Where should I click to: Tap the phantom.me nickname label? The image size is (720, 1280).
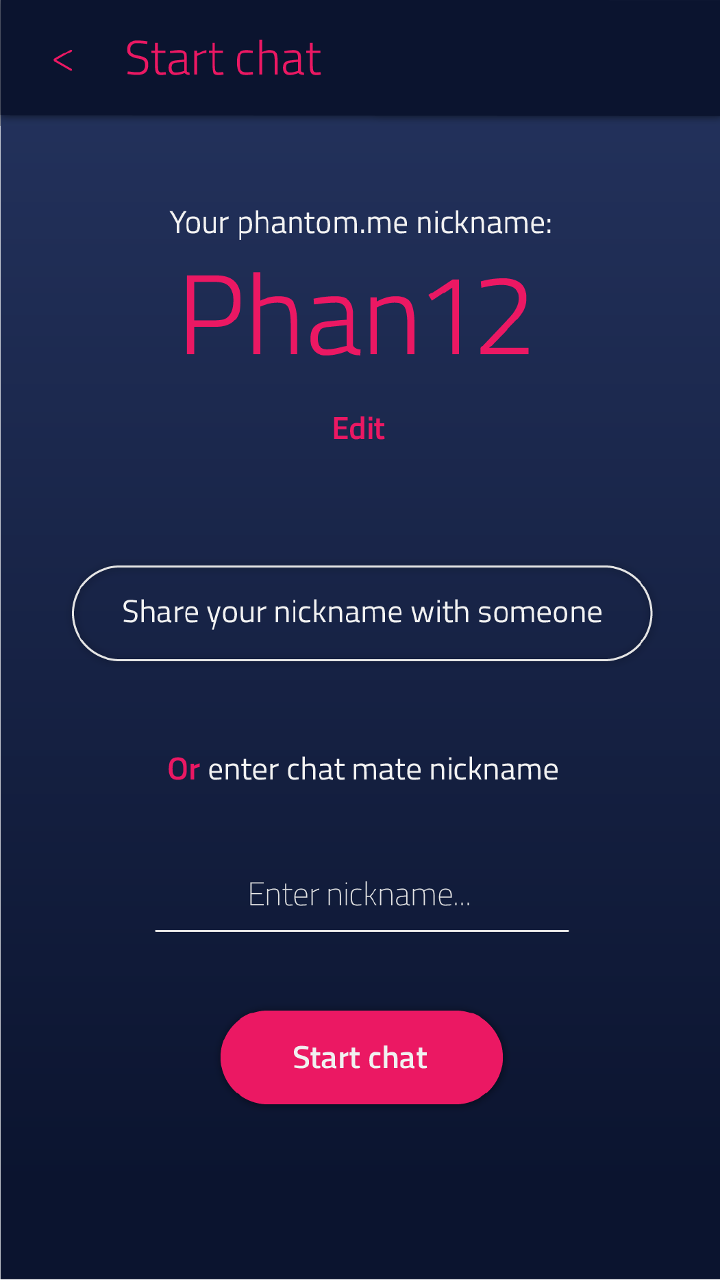click(358, 222)
